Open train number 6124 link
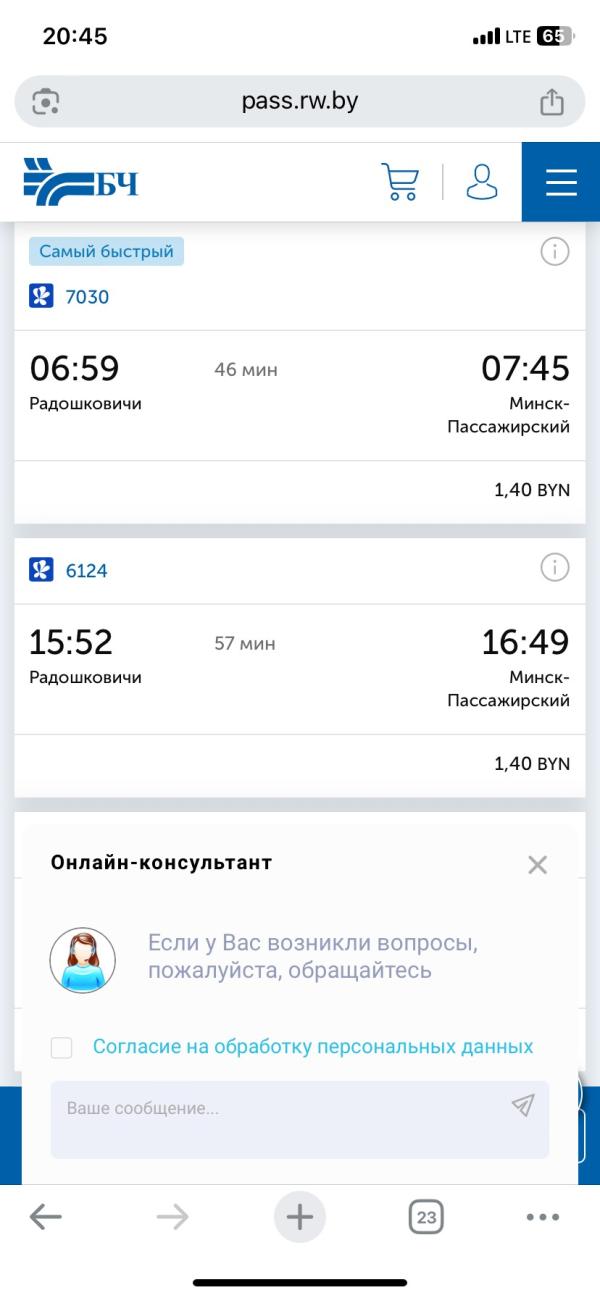This screenshot has height=1297, width=600. click(x=86, y=571)
